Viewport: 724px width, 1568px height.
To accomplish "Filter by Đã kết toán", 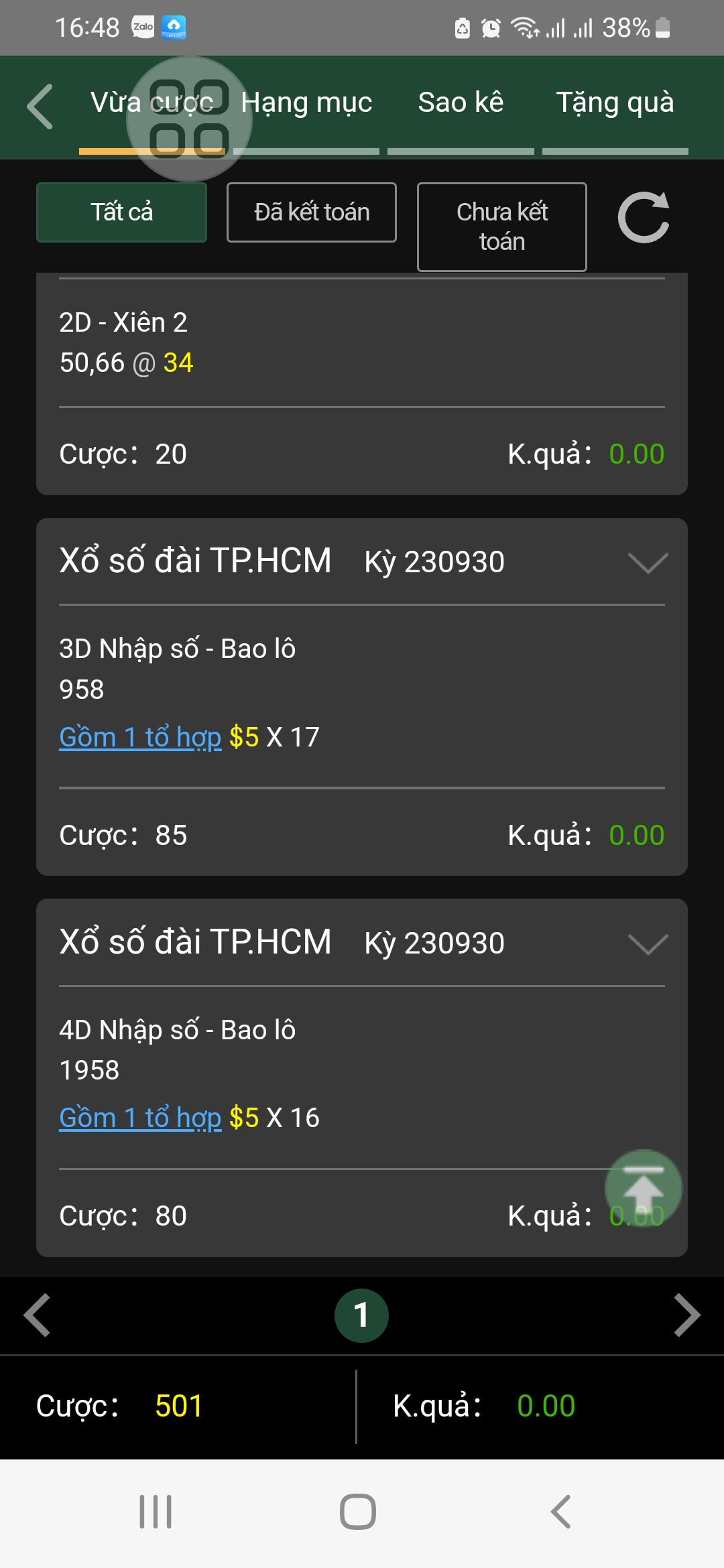I will (x=312, y=212).
